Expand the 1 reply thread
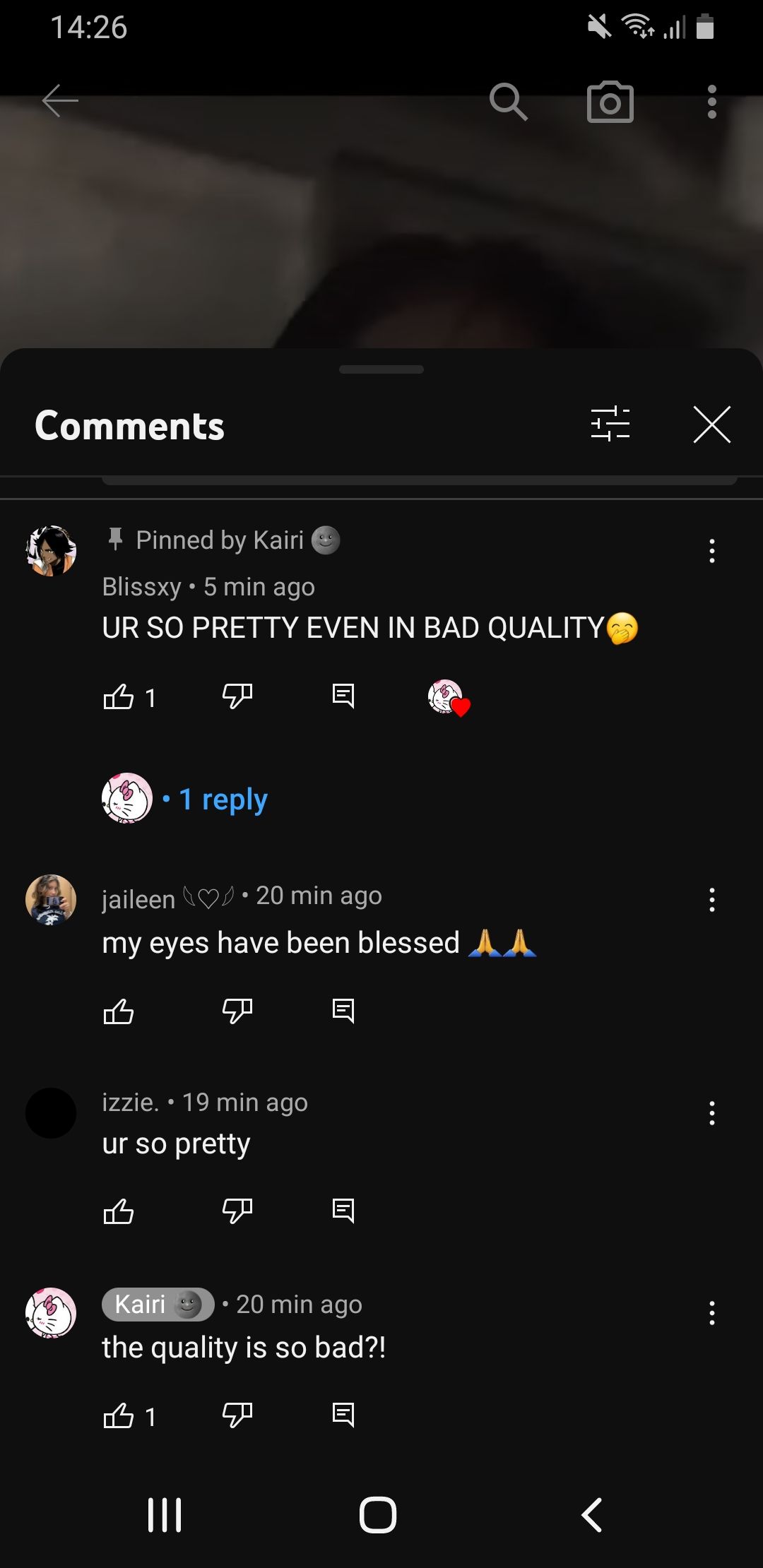763x1568 pixels. click(223, 799)
